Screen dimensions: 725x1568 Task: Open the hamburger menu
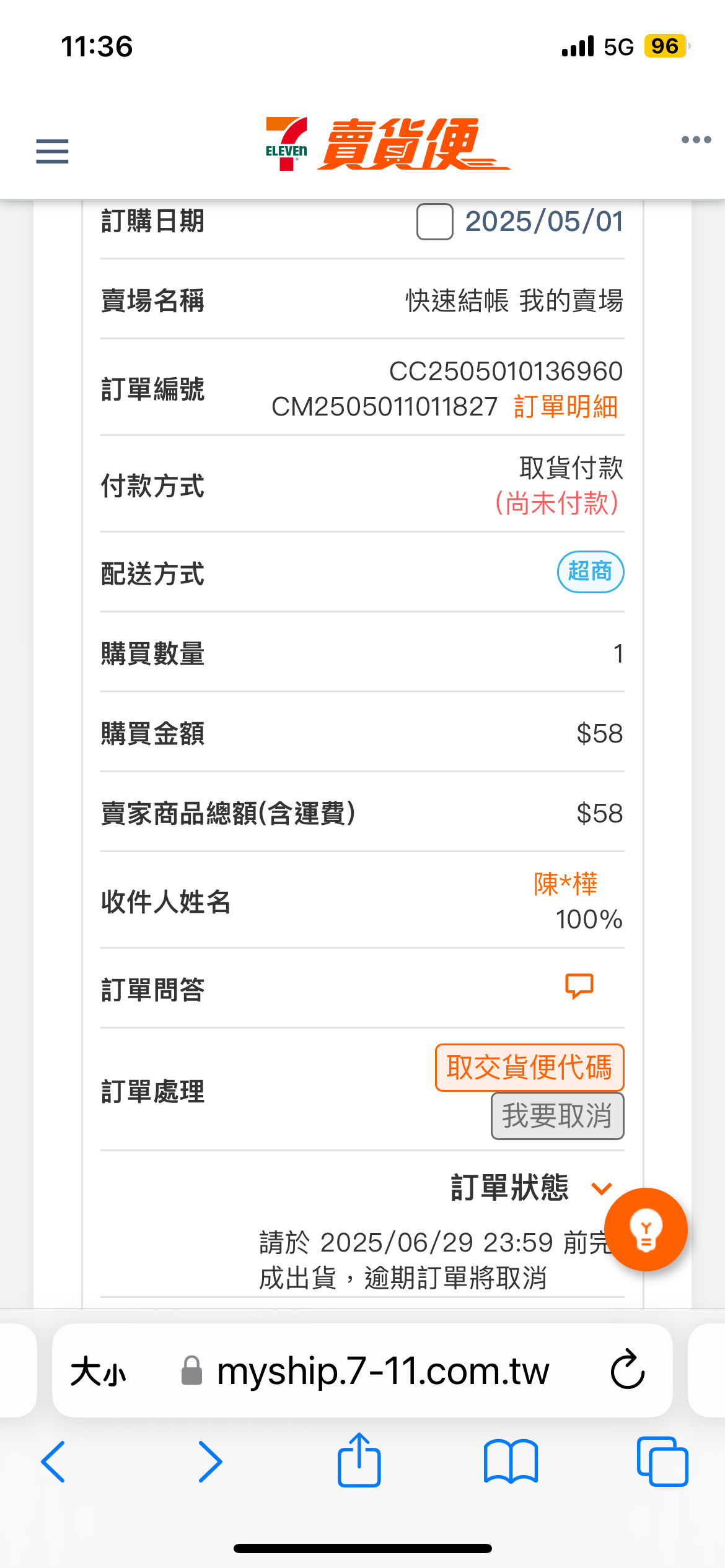pos(52,151)
